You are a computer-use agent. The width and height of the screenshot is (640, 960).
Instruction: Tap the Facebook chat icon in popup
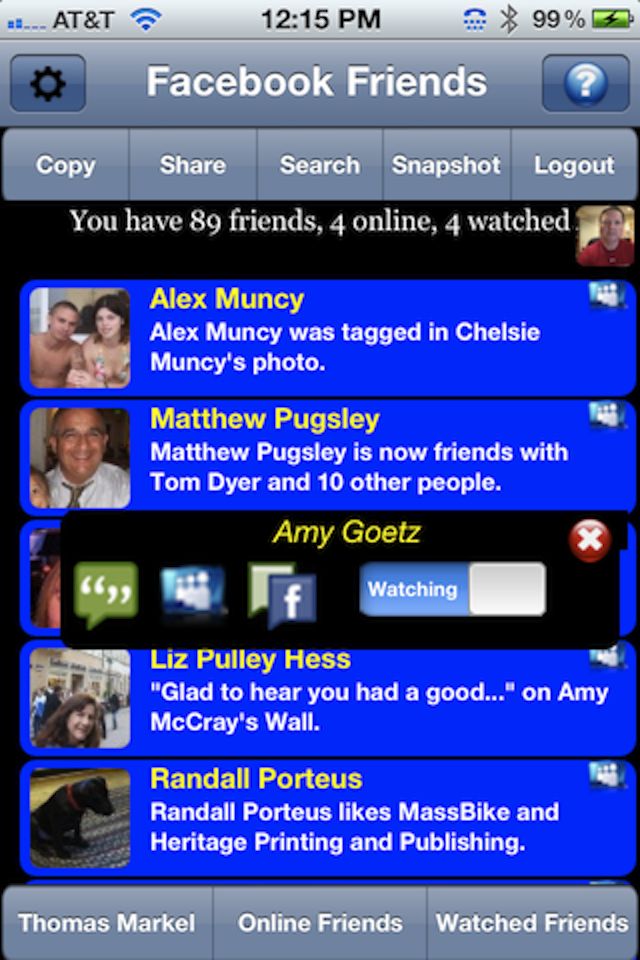282,595
